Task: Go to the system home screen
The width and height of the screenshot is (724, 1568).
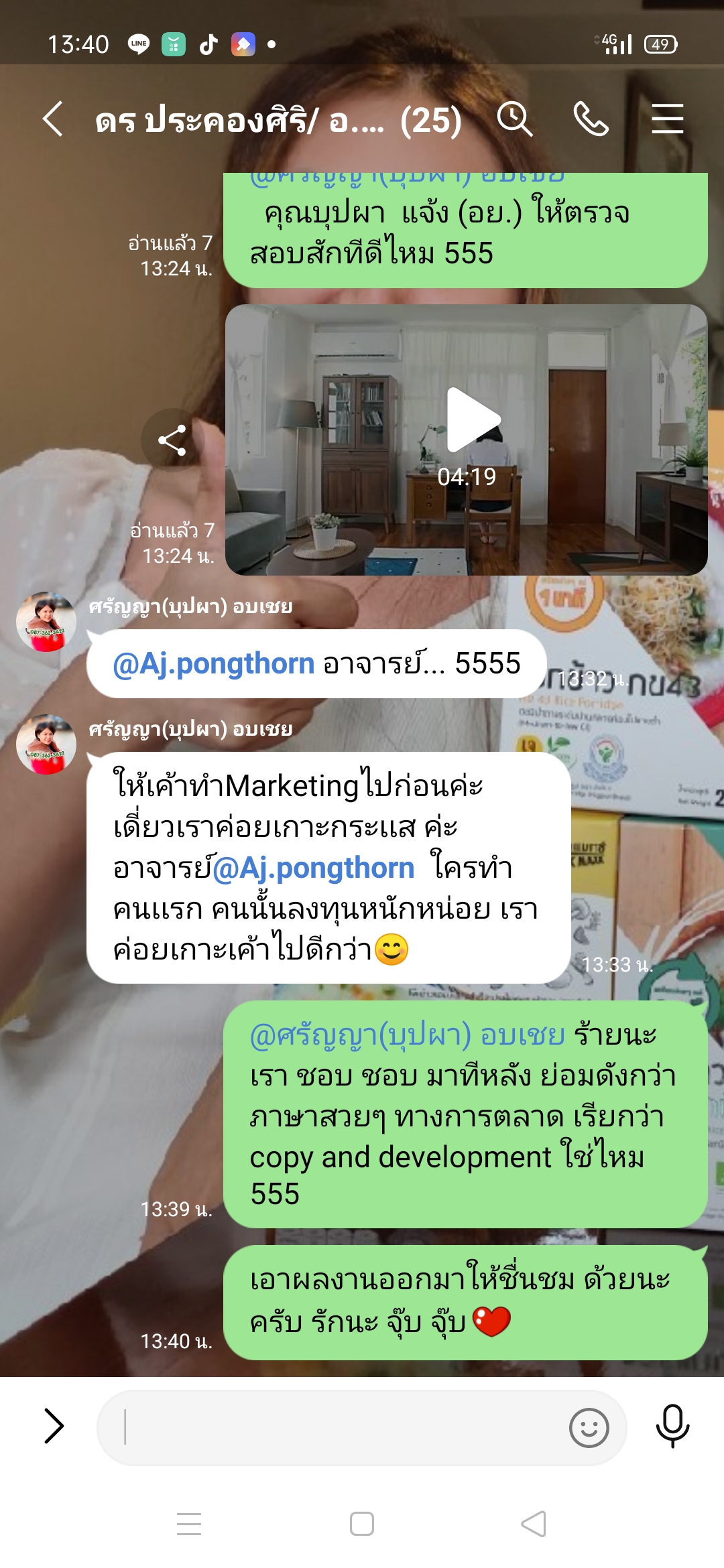Action: click(x=362, y=1524)
